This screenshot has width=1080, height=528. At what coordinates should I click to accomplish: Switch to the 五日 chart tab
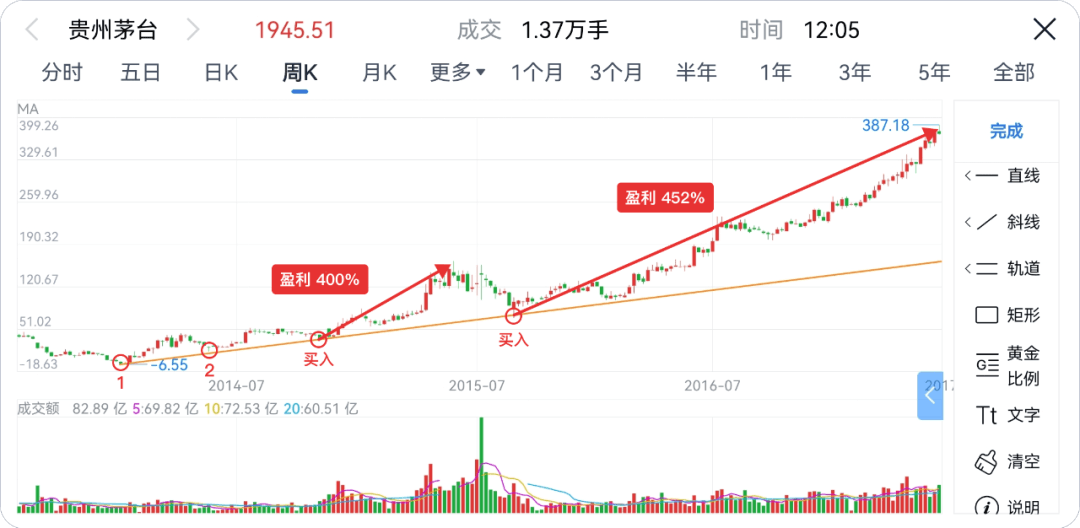141,72
